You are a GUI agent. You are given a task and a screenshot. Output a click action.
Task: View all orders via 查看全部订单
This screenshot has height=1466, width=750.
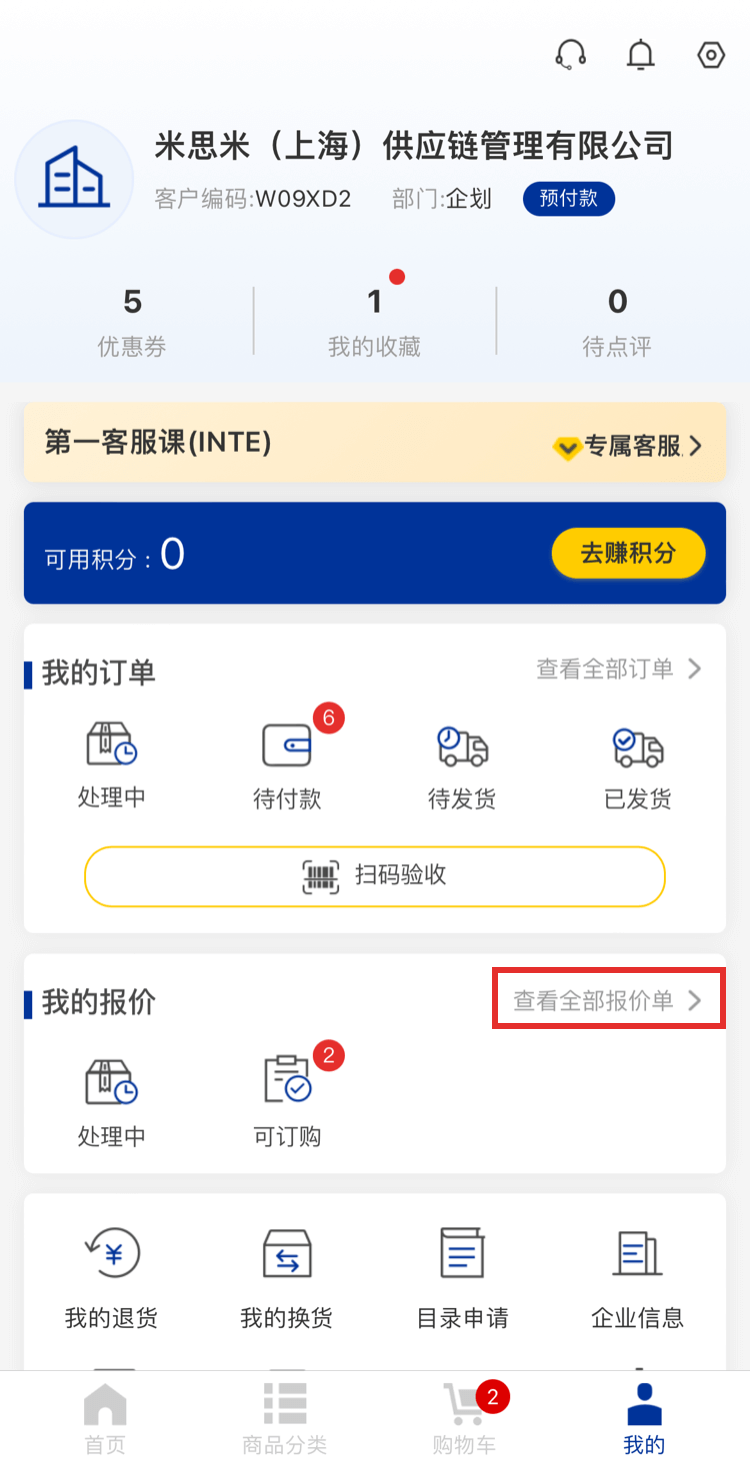(x=618, y=669)
